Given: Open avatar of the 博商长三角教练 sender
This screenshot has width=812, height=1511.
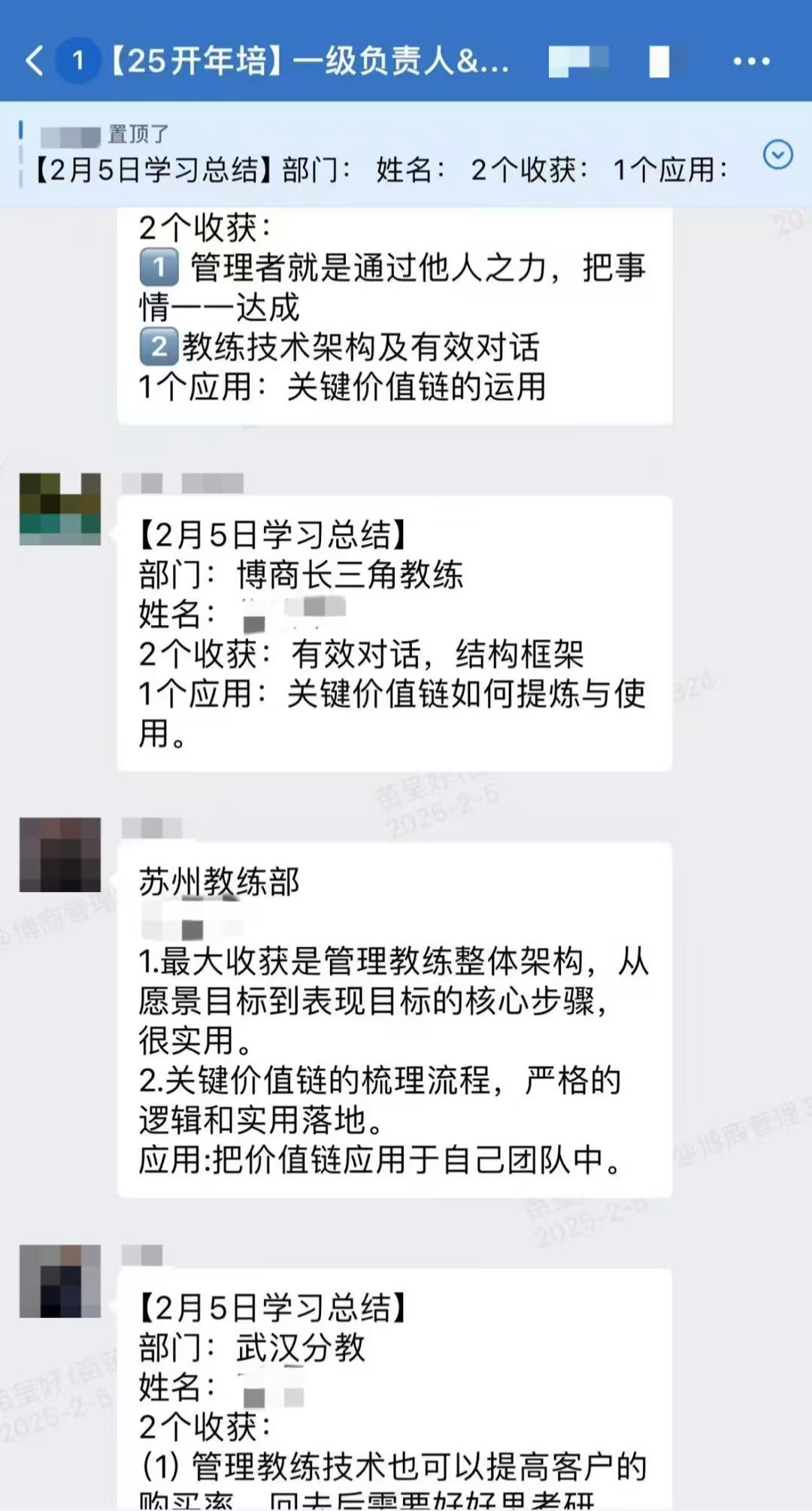Looking at the screenshot, I should (x=60, y=509).
